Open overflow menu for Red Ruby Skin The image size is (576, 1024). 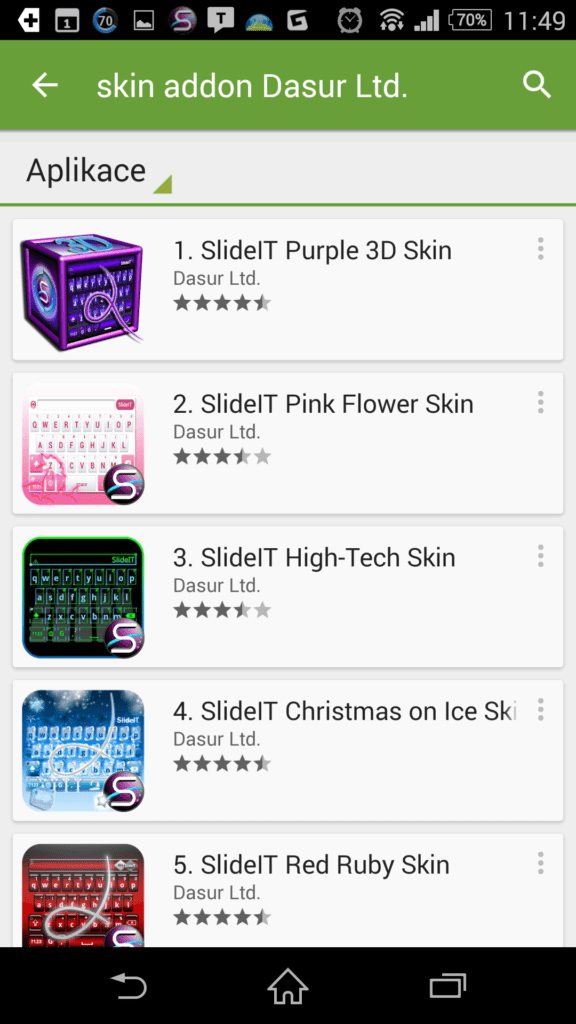click(x=541, y=863)
